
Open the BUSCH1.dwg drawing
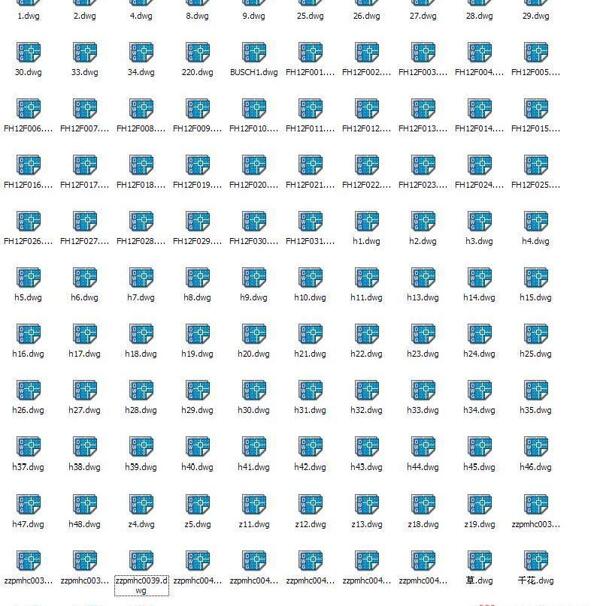click(x=254, y=54)
